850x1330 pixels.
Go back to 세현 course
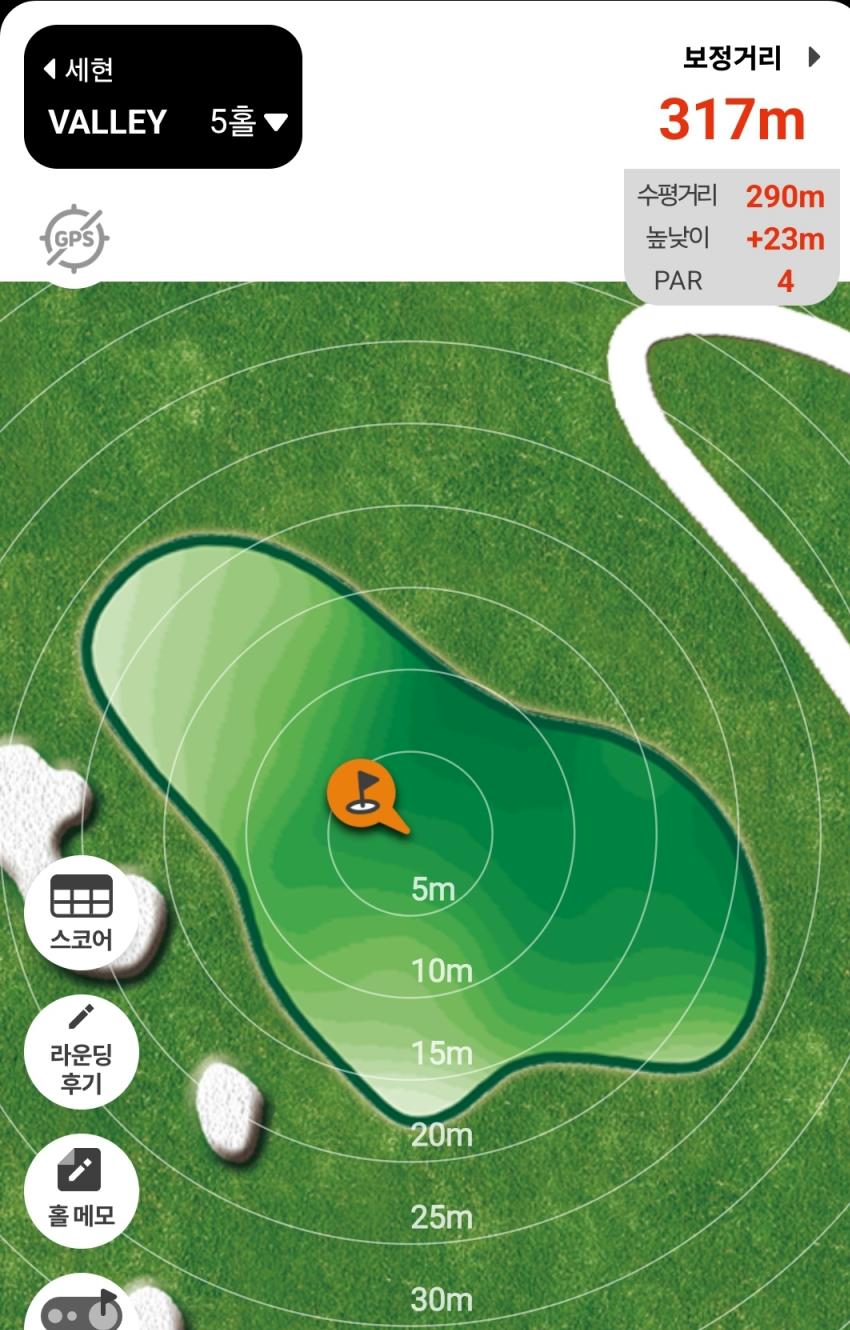(x=78, y=69)
